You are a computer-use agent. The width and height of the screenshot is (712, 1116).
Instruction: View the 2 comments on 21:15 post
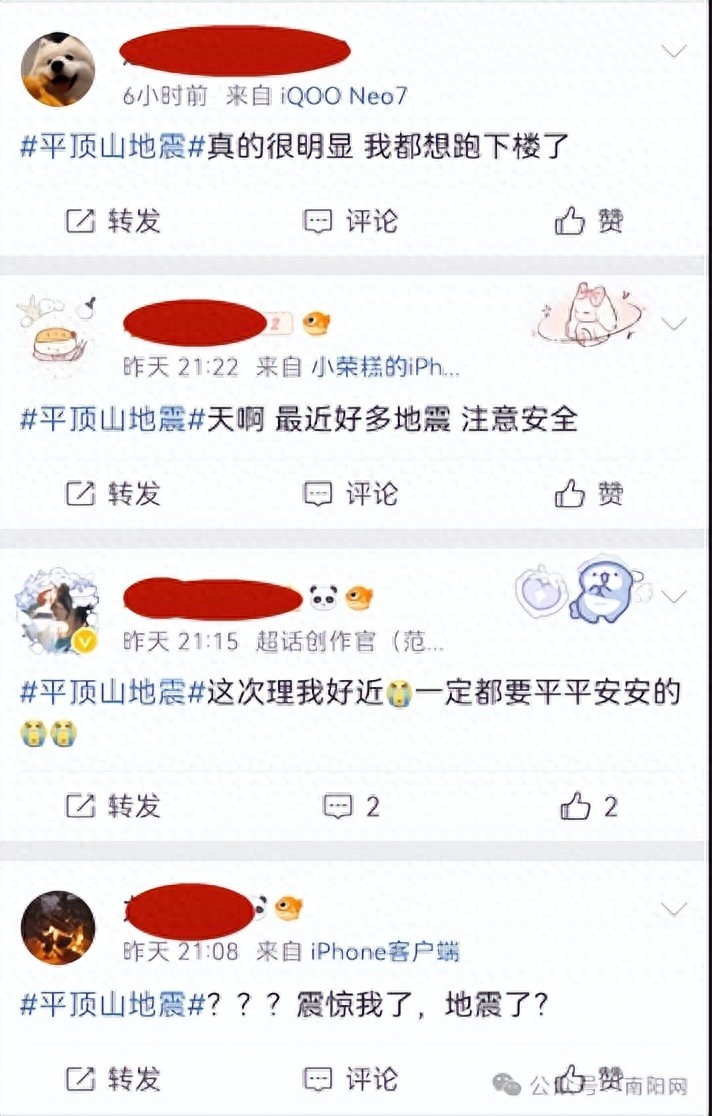tap(350, 805)
